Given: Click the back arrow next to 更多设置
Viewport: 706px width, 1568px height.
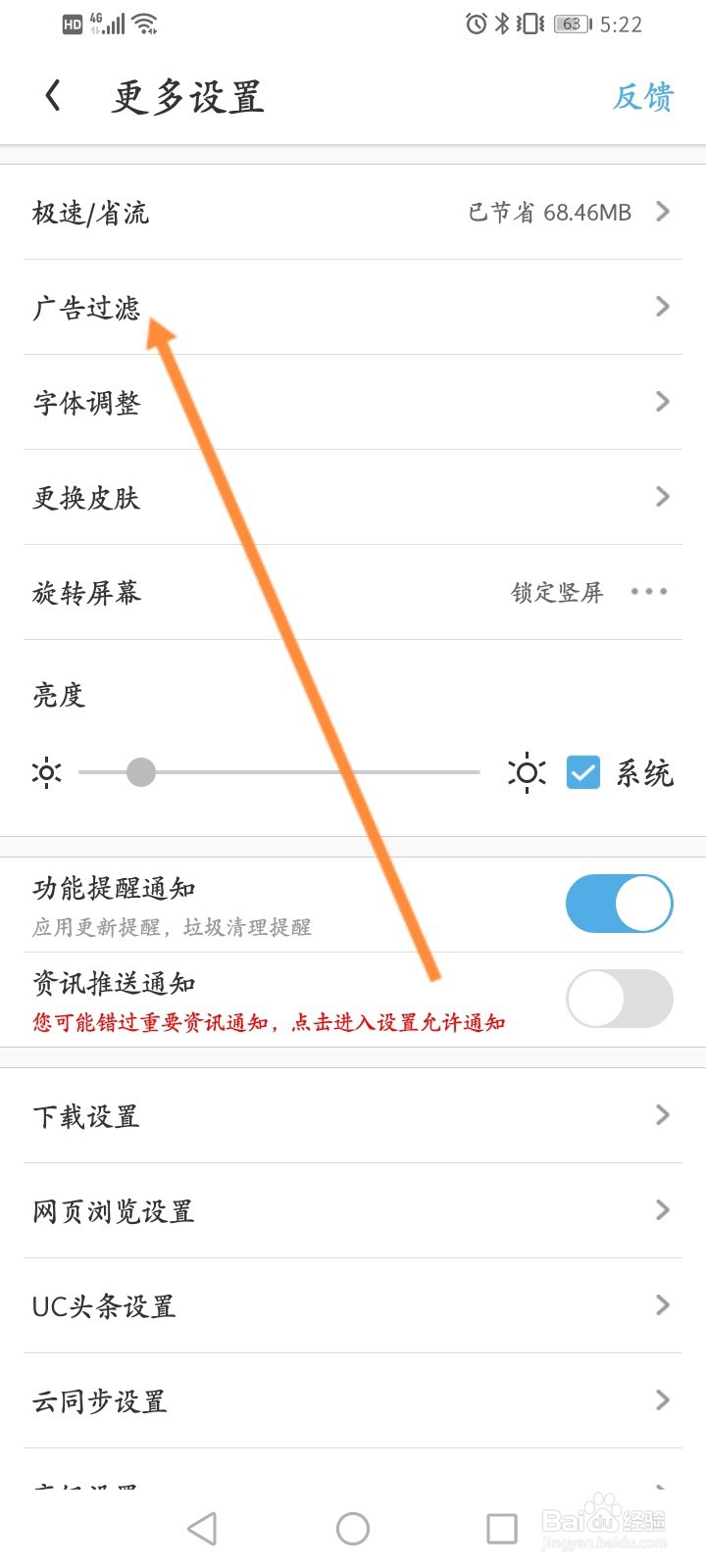Looking at the screenshot, I should pyautogui.click(x=50, y=95).
